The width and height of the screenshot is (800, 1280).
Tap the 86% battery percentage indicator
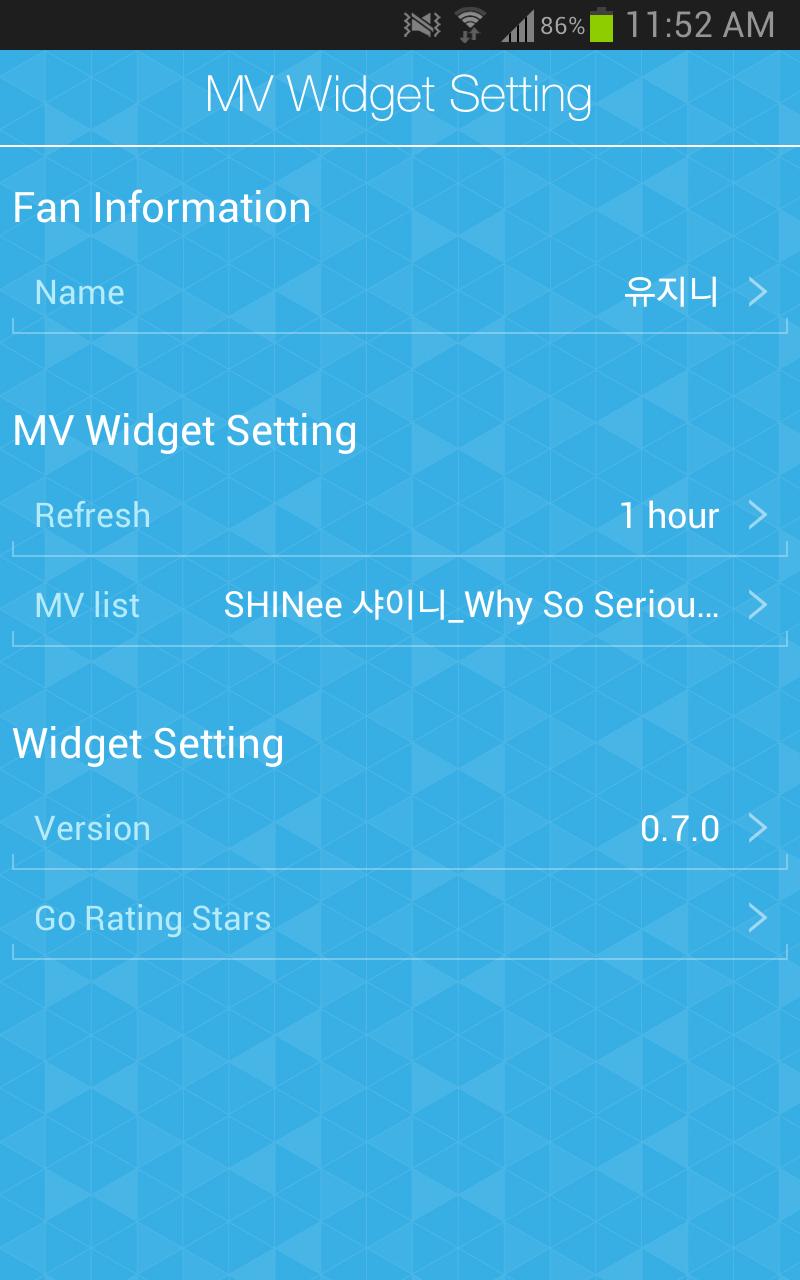click(560, 23)
